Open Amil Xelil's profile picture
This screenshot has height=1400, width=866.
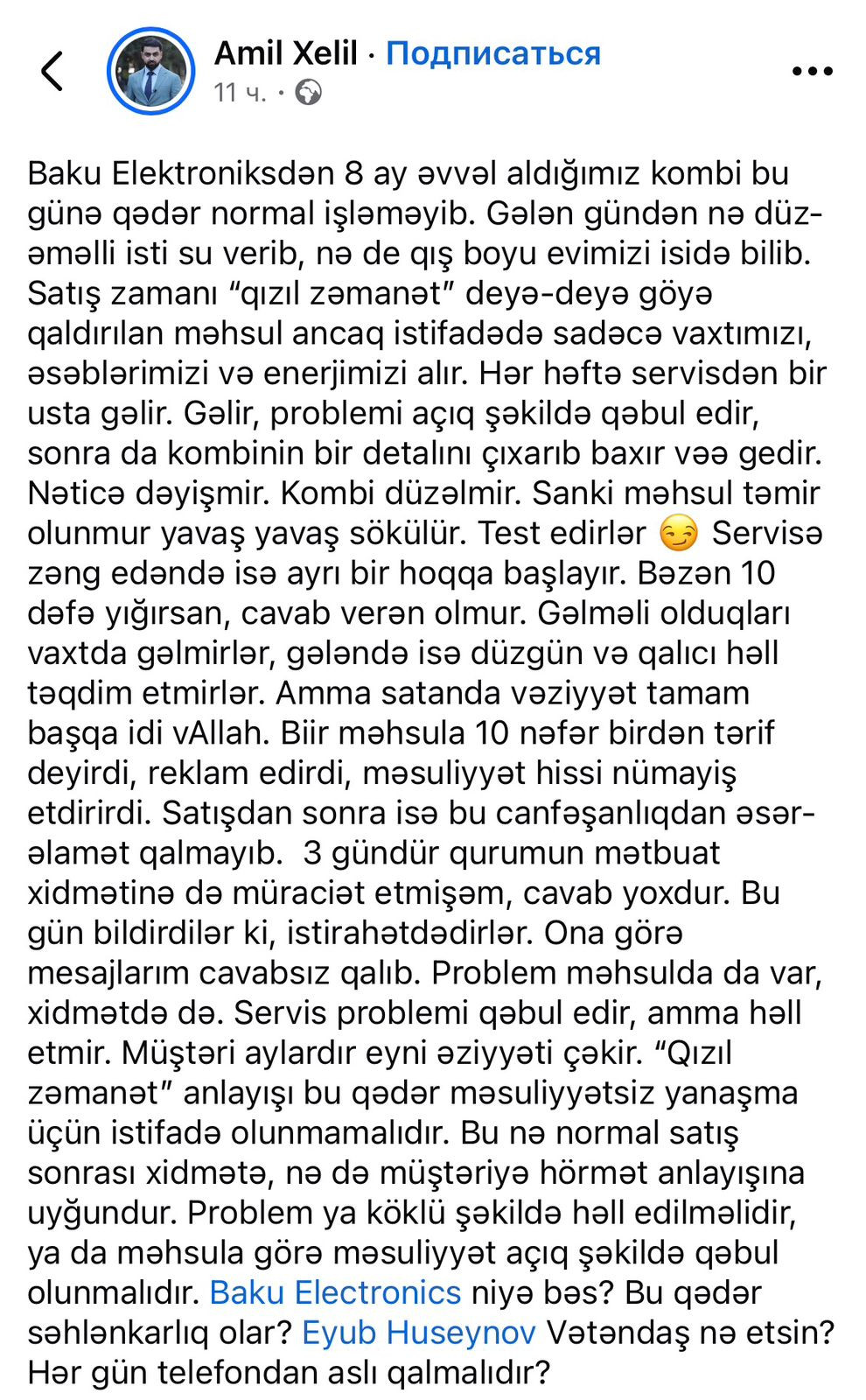pos(150,71)
